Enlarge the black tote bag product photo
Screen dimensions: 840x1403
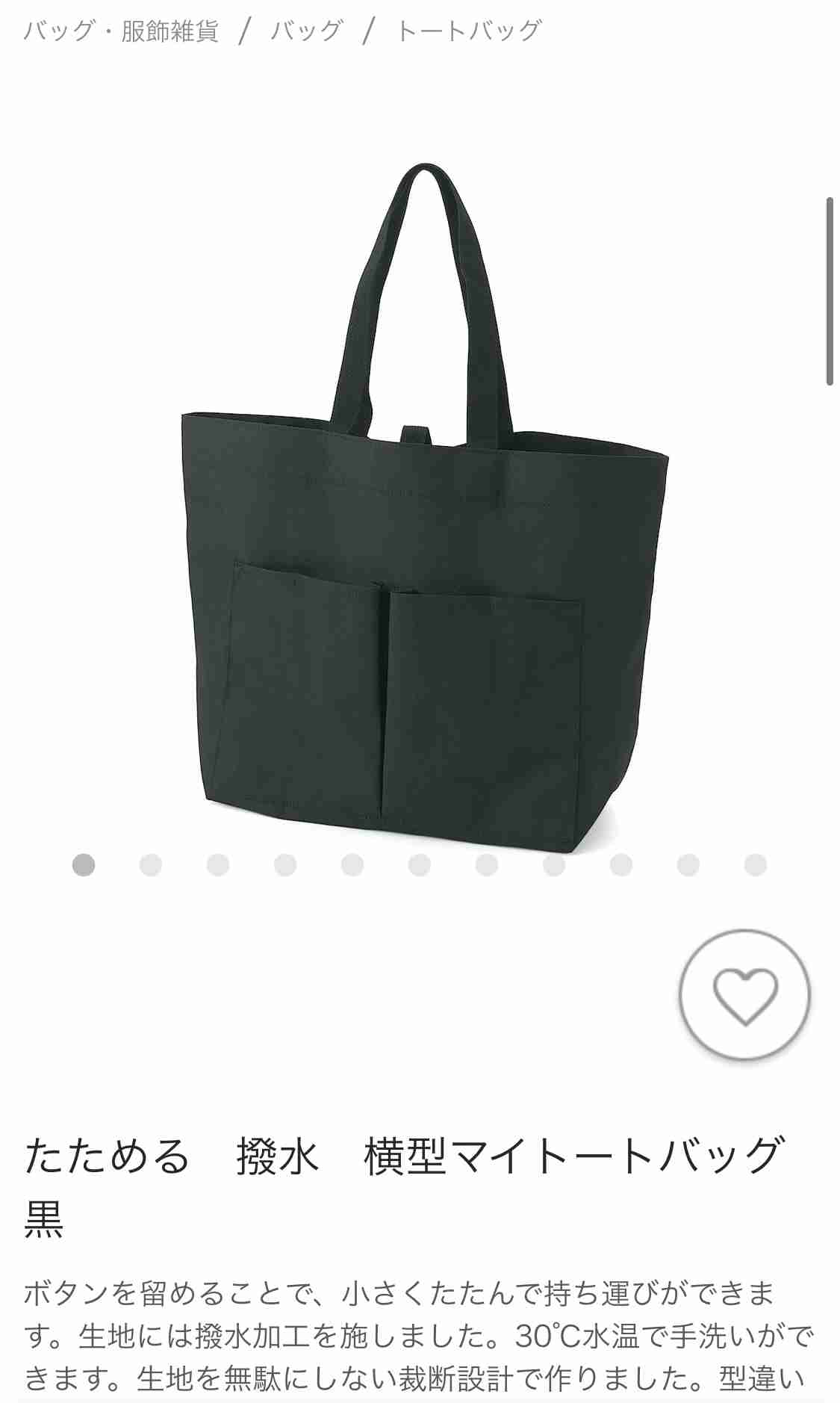[x=424, y=508]
